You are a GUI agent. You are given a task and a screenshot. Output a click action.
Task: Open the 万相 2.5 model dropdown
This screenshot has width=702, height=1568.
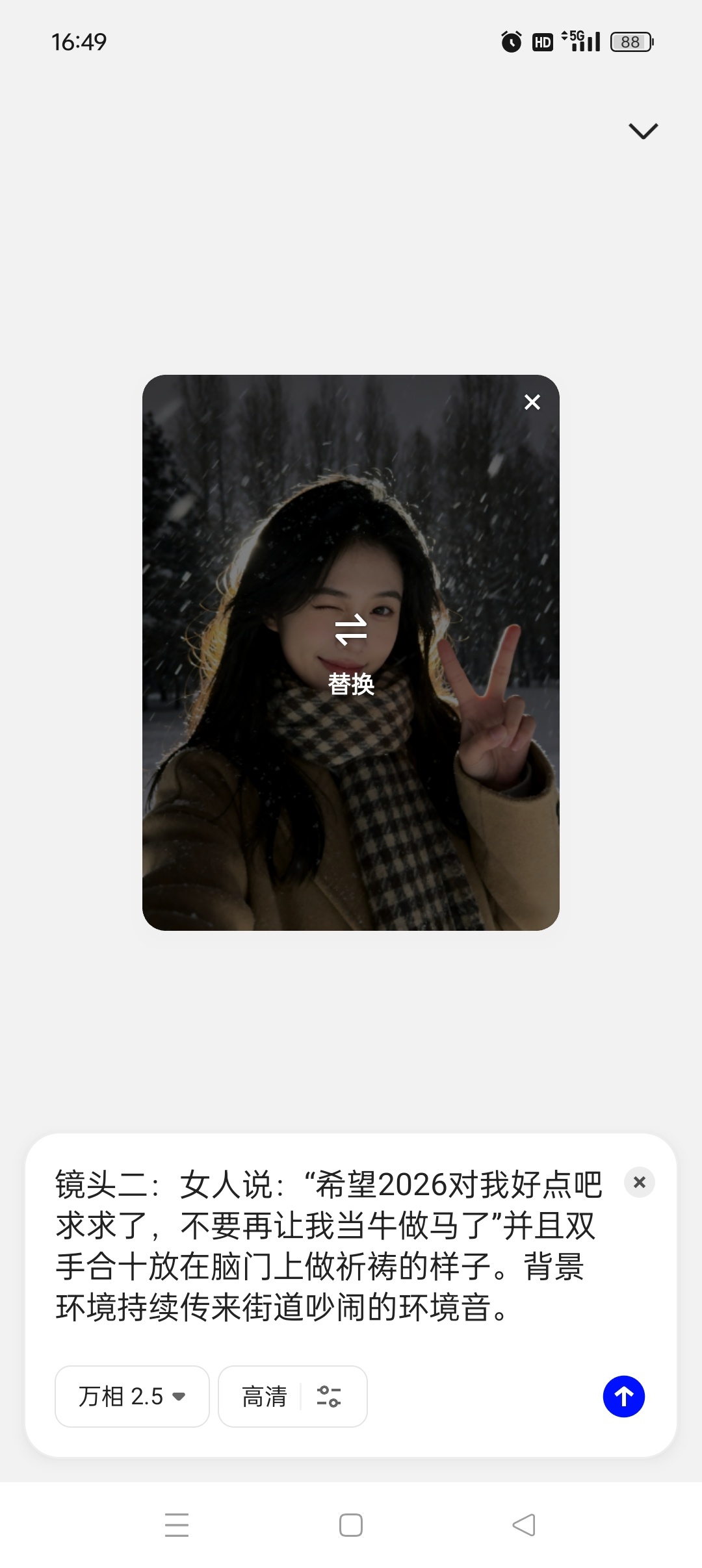132,1397
